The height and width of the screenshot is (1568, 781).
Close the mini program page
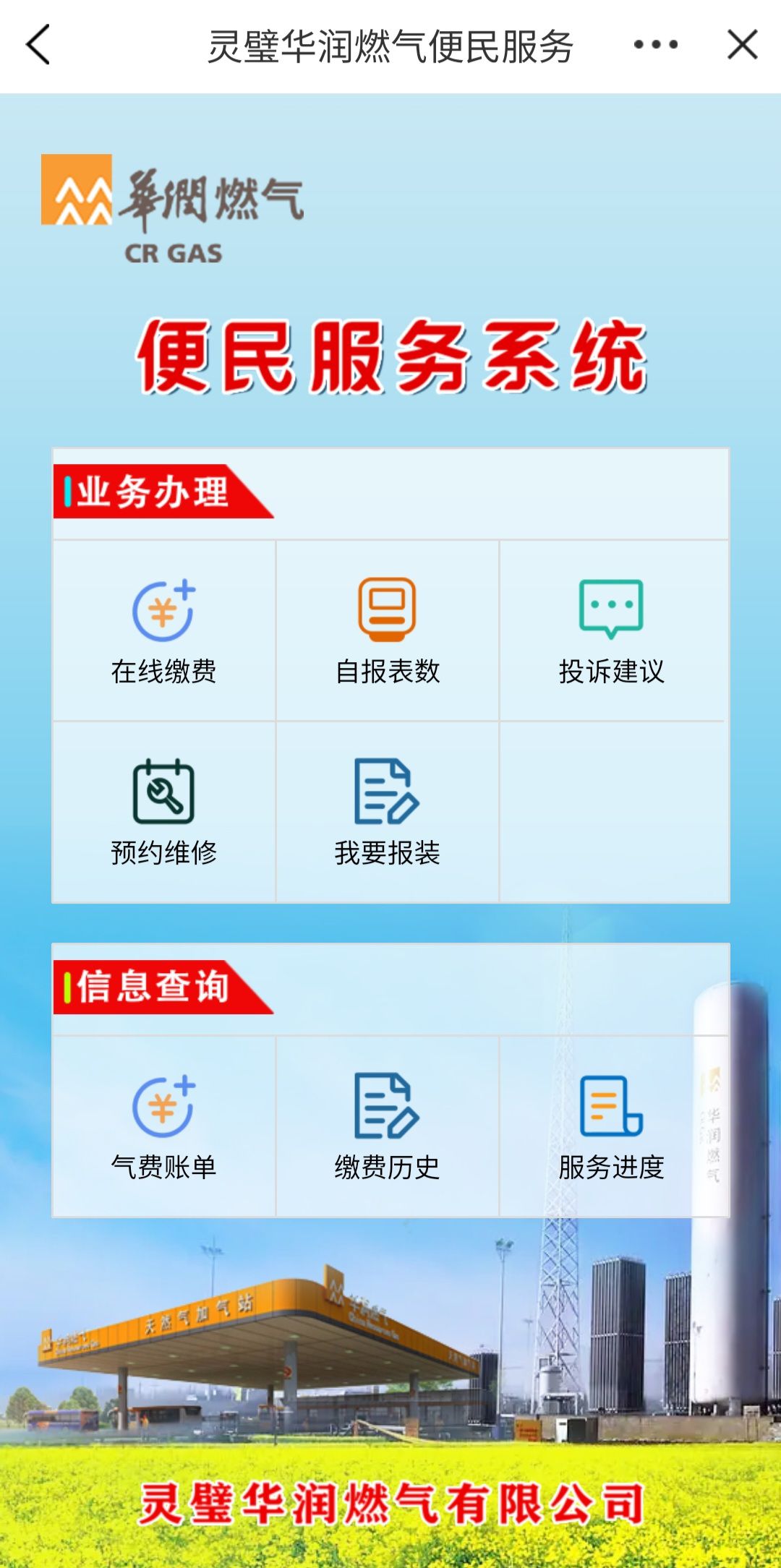point(742,45)
